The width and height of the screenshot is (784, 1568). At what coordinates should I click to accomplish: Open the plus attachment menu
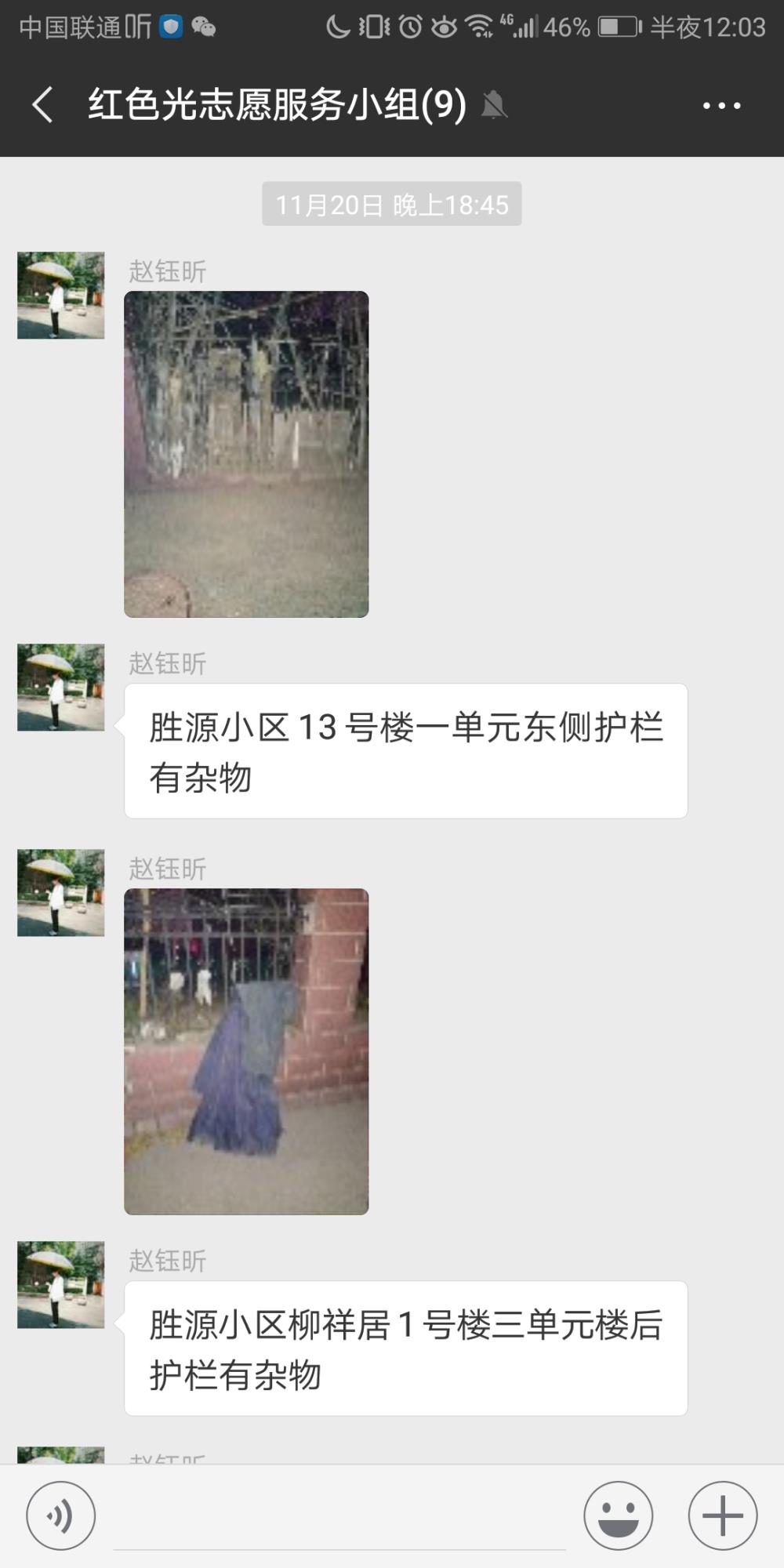[722, 1515]
